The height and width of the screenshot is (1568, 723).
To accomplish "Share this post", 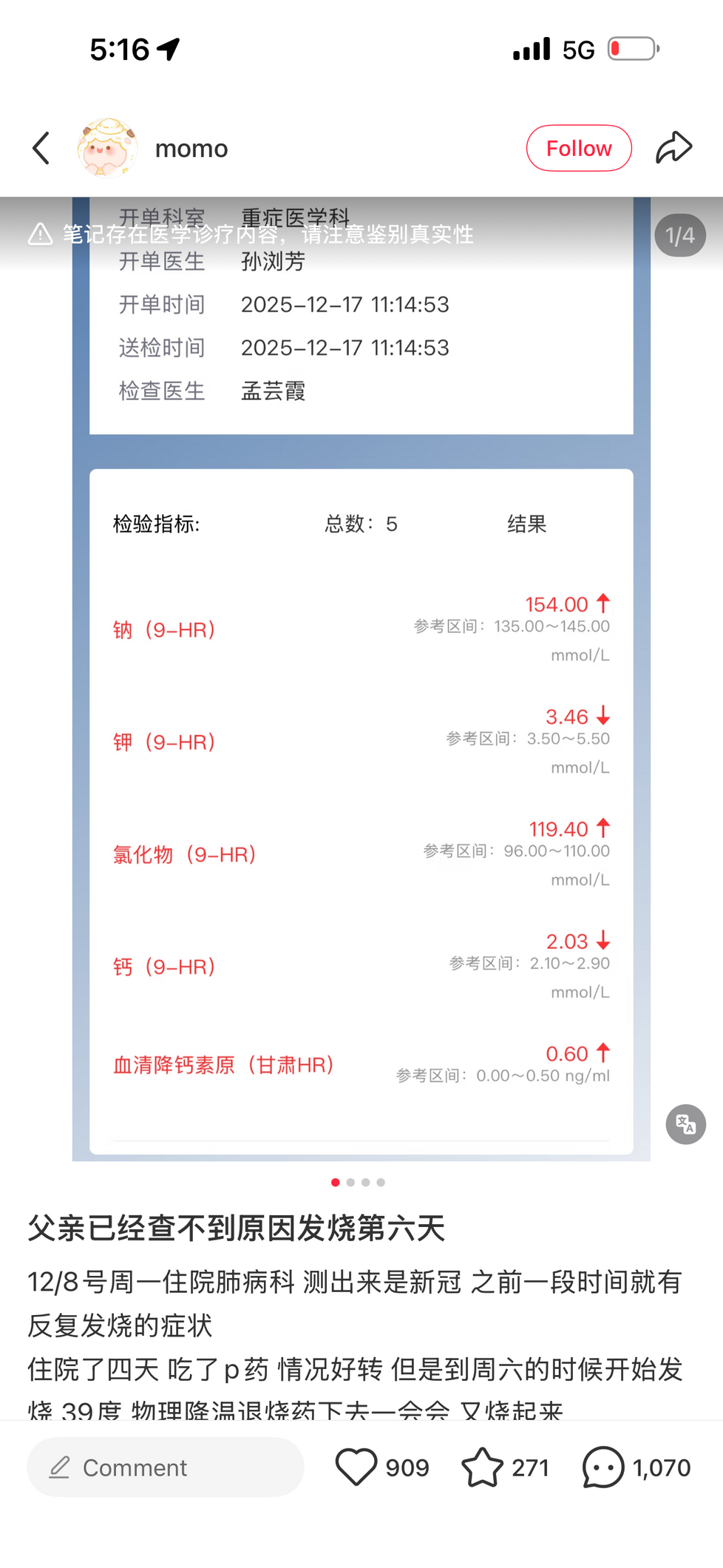I will 673,148.
